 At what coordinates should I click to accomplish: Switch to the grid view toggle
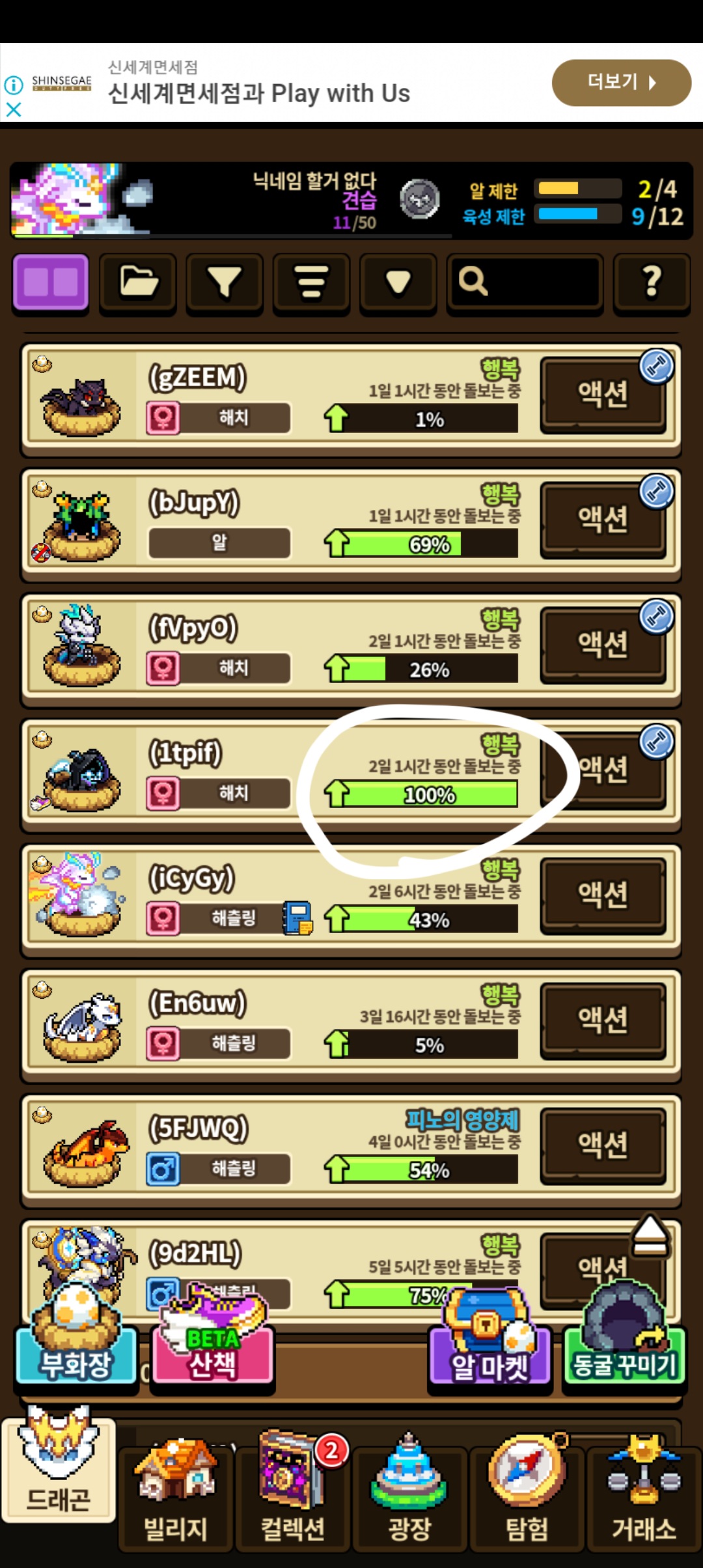pos(51,282)
